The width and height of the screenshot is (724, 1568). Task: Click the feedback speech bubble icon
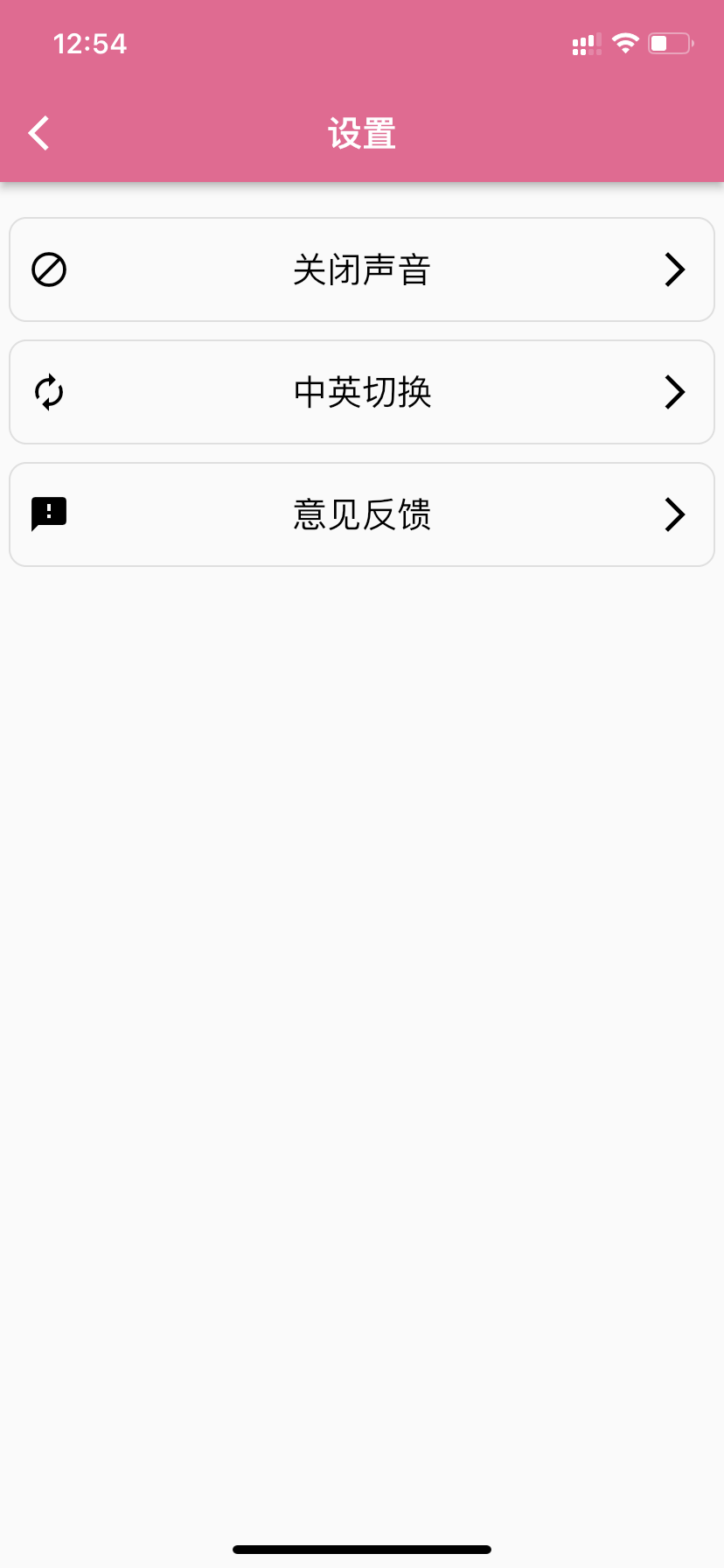(49, 513)
